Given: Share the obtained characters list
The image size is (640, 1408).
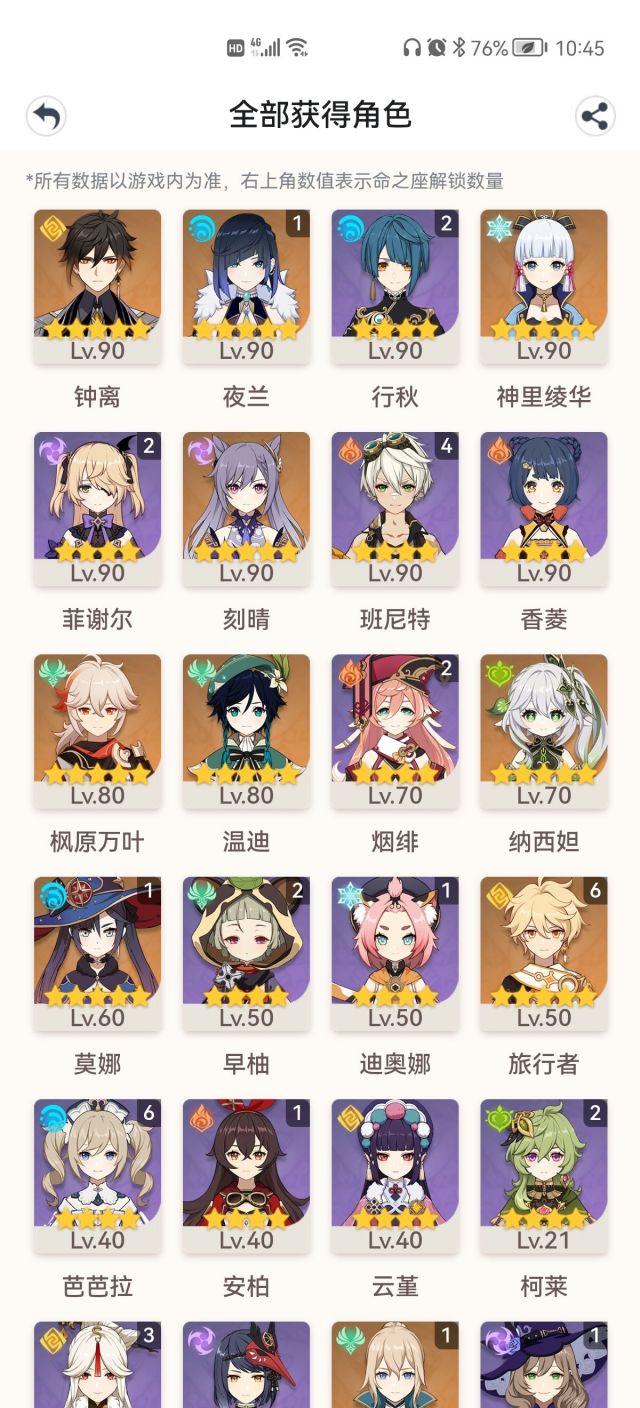Looking at the screenshot, I should point(595,116).
